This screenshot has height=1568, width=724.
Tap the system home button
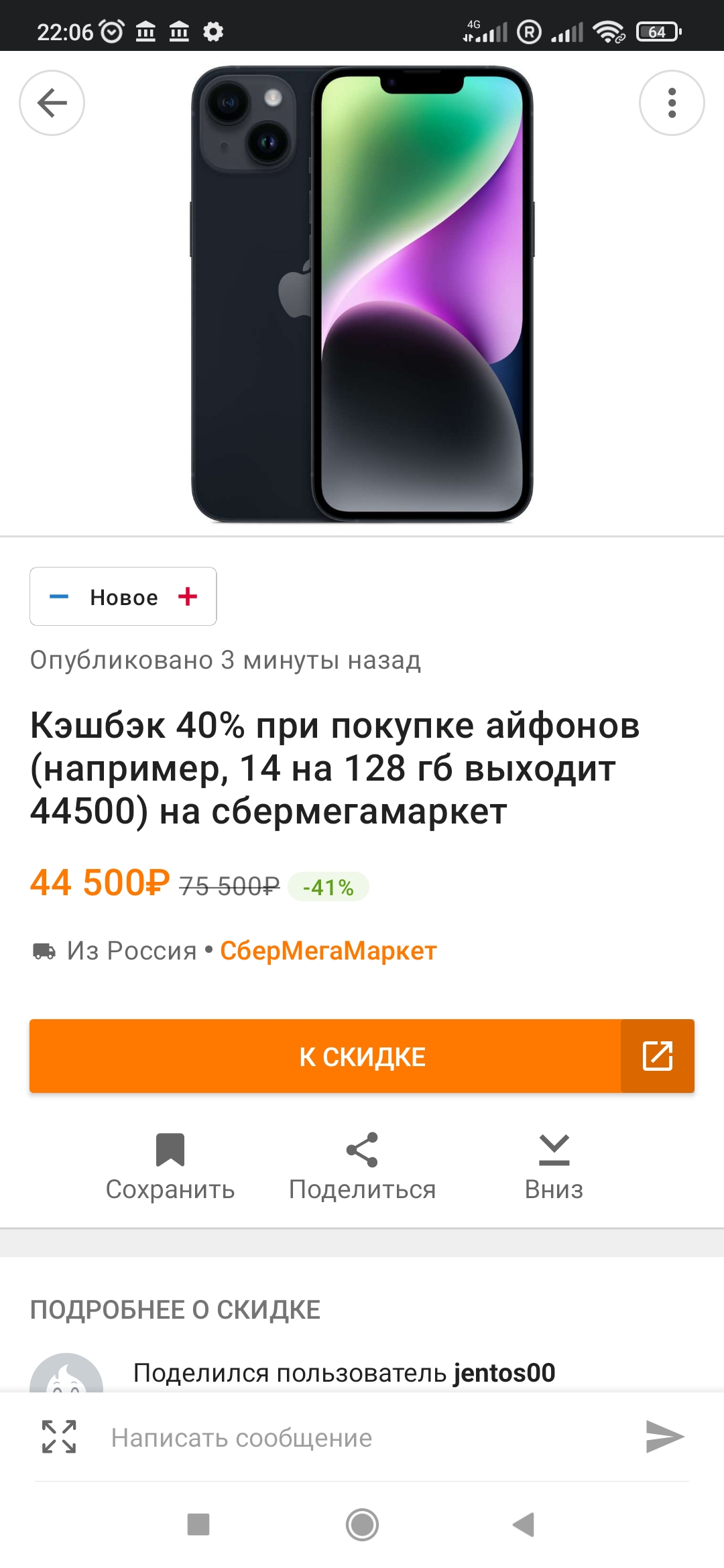tap(362, 1524)
